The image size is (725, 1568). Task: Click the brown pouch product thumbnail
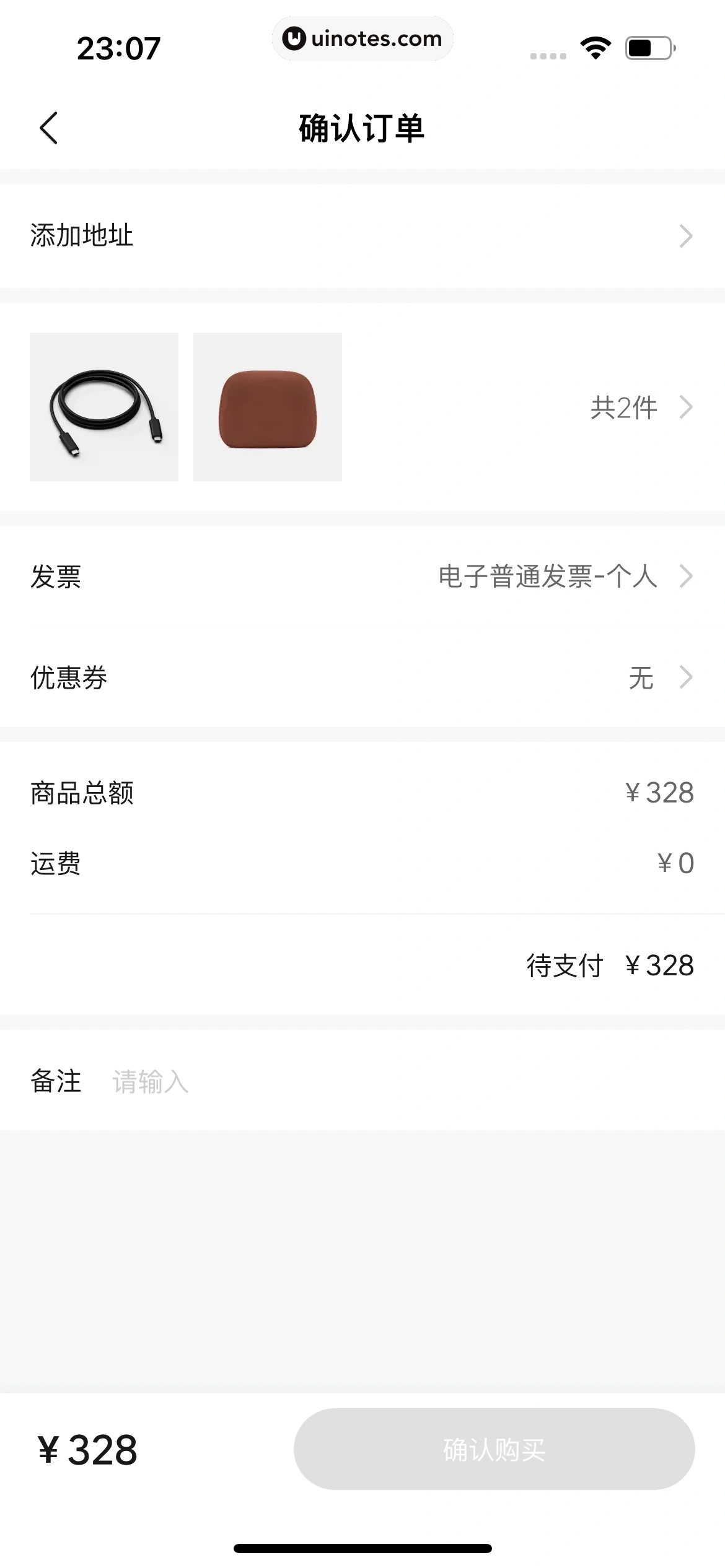coord(268,406)
